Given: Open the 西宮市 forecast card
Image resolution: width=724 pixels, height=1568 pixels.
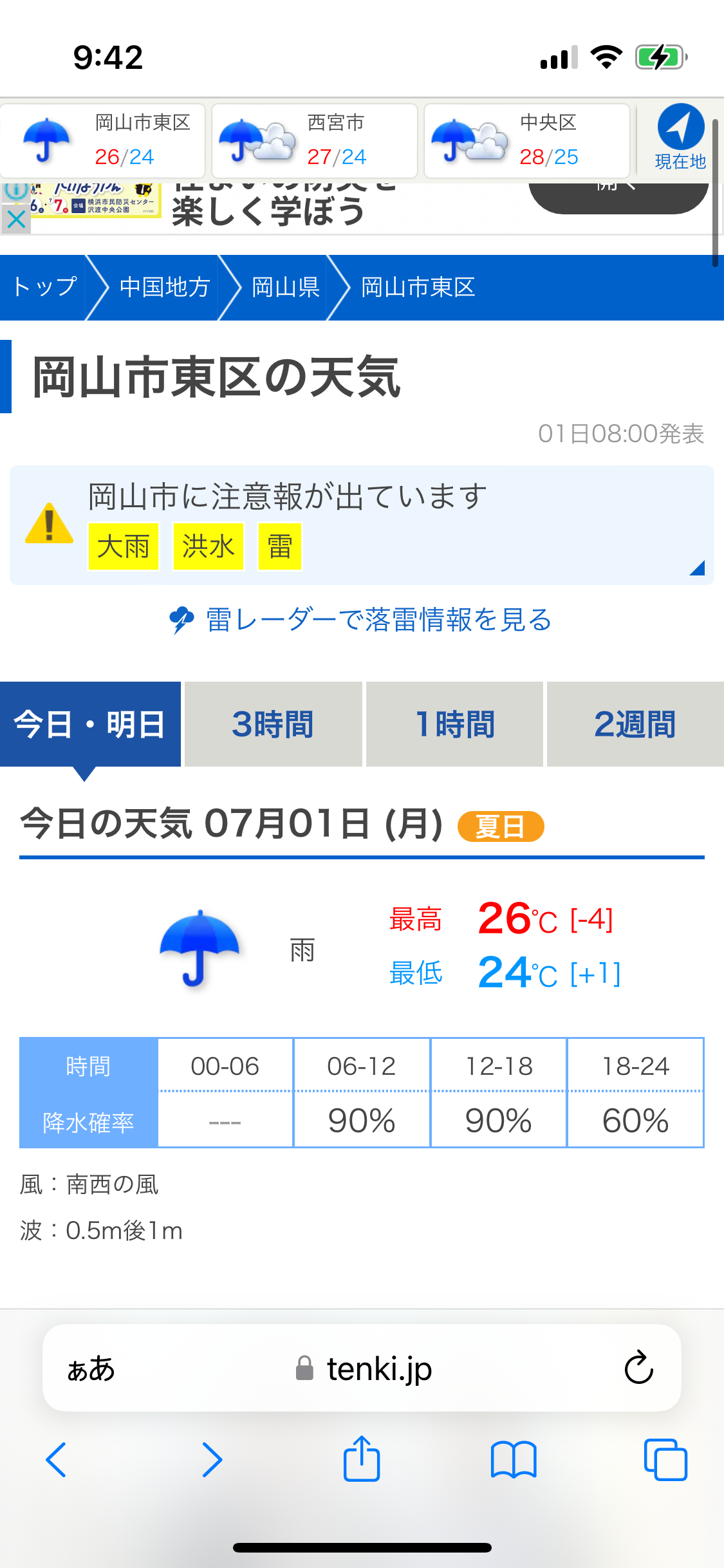Looking at the screenshot, I should 315,140.
